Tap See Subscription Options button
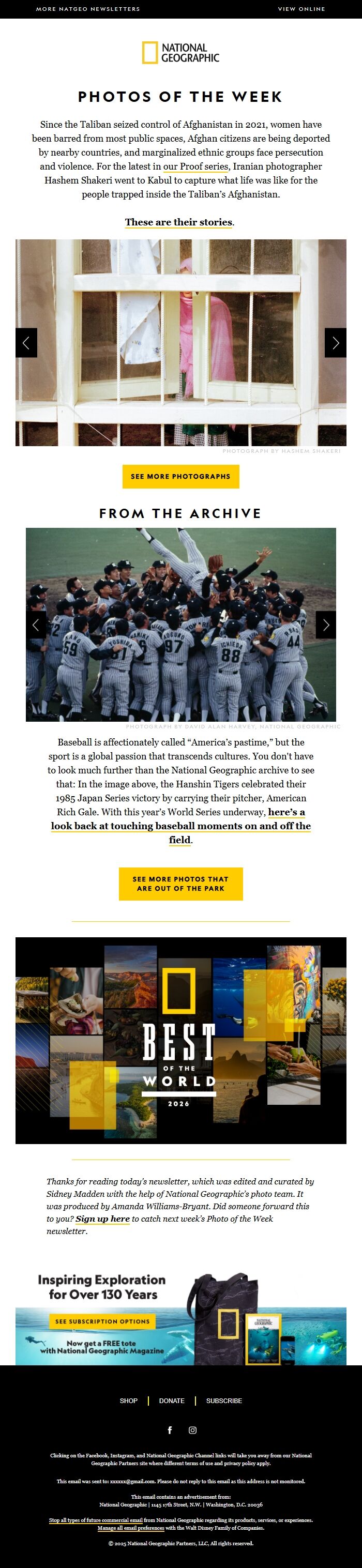Viewport: 362px width, 1568px height. (x=102, y=1321)
